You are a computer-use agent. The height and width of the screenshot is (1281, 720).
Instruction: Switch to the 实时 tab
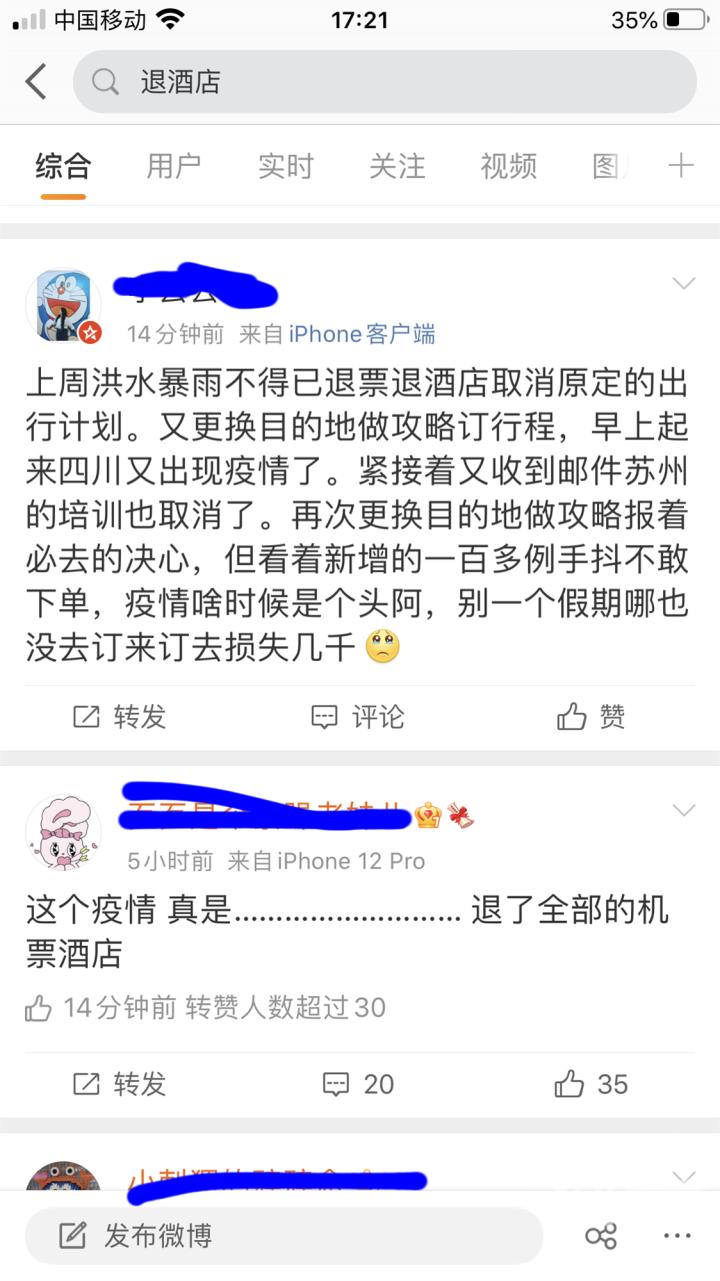286,166
